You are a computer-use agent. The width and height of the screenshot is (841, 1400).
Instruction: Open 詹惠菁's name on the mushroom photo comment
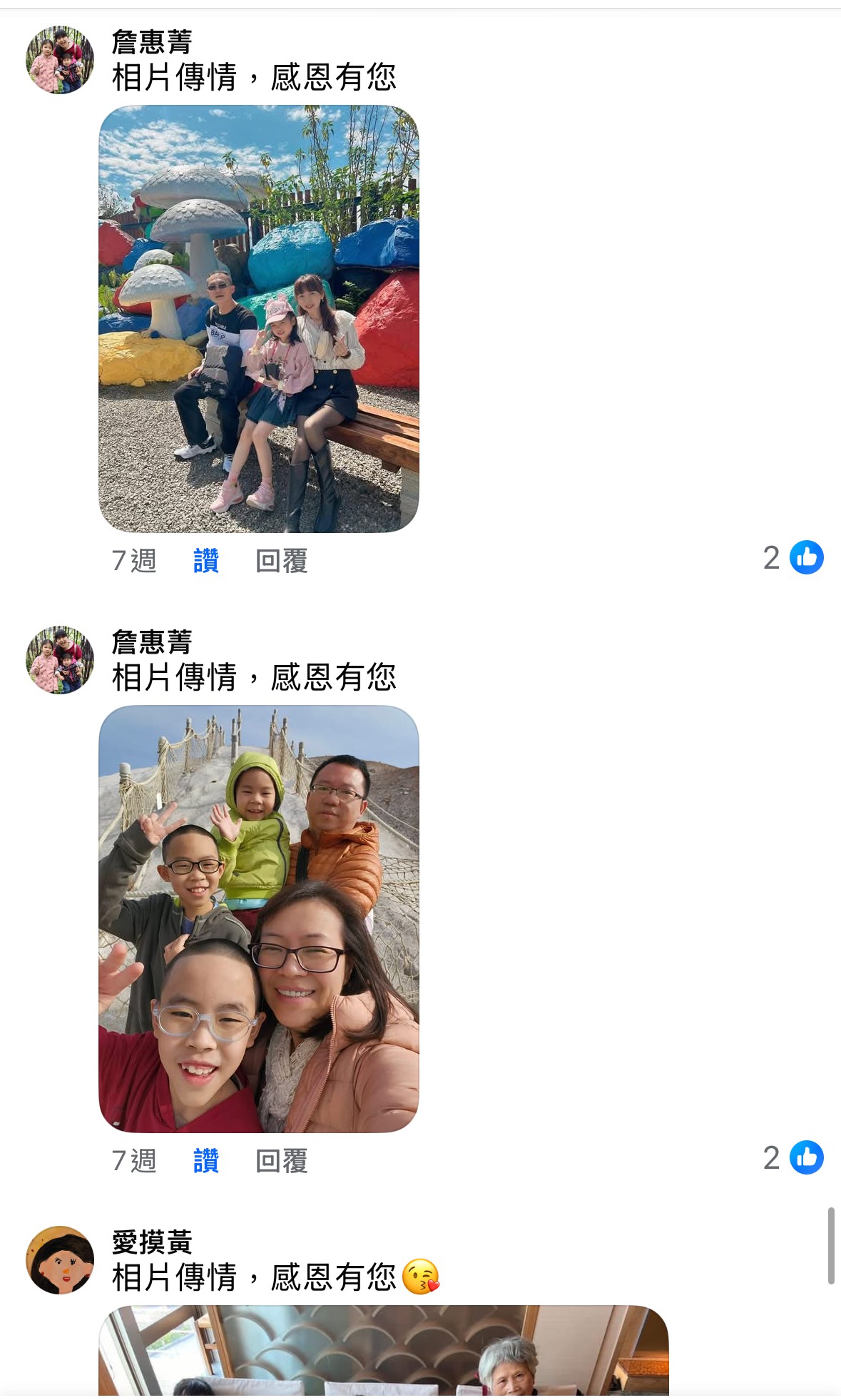152,42
